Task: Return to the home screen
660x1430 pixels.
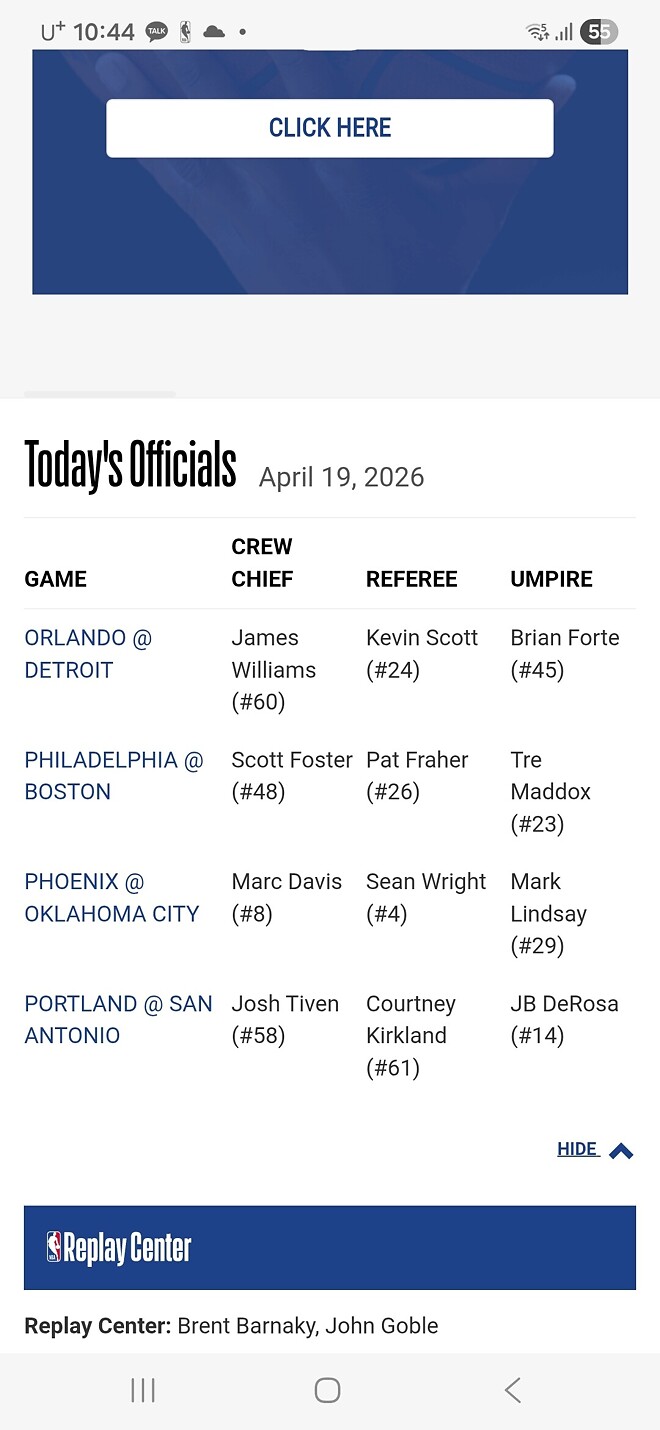Action: click(x=328, y=1390)
